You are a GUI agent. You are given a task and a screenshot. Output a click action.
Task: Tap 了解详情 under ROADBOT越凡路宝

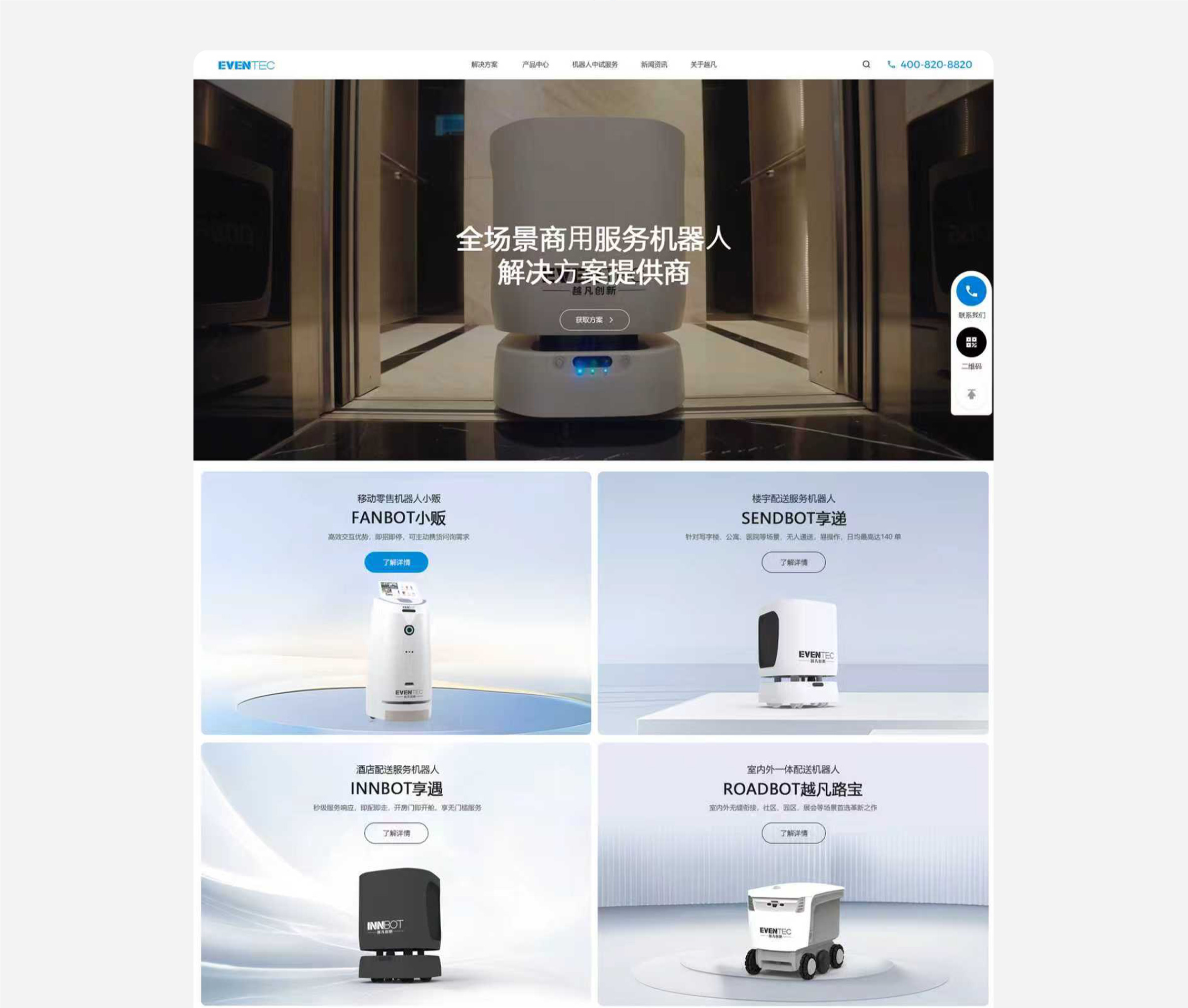793,833
